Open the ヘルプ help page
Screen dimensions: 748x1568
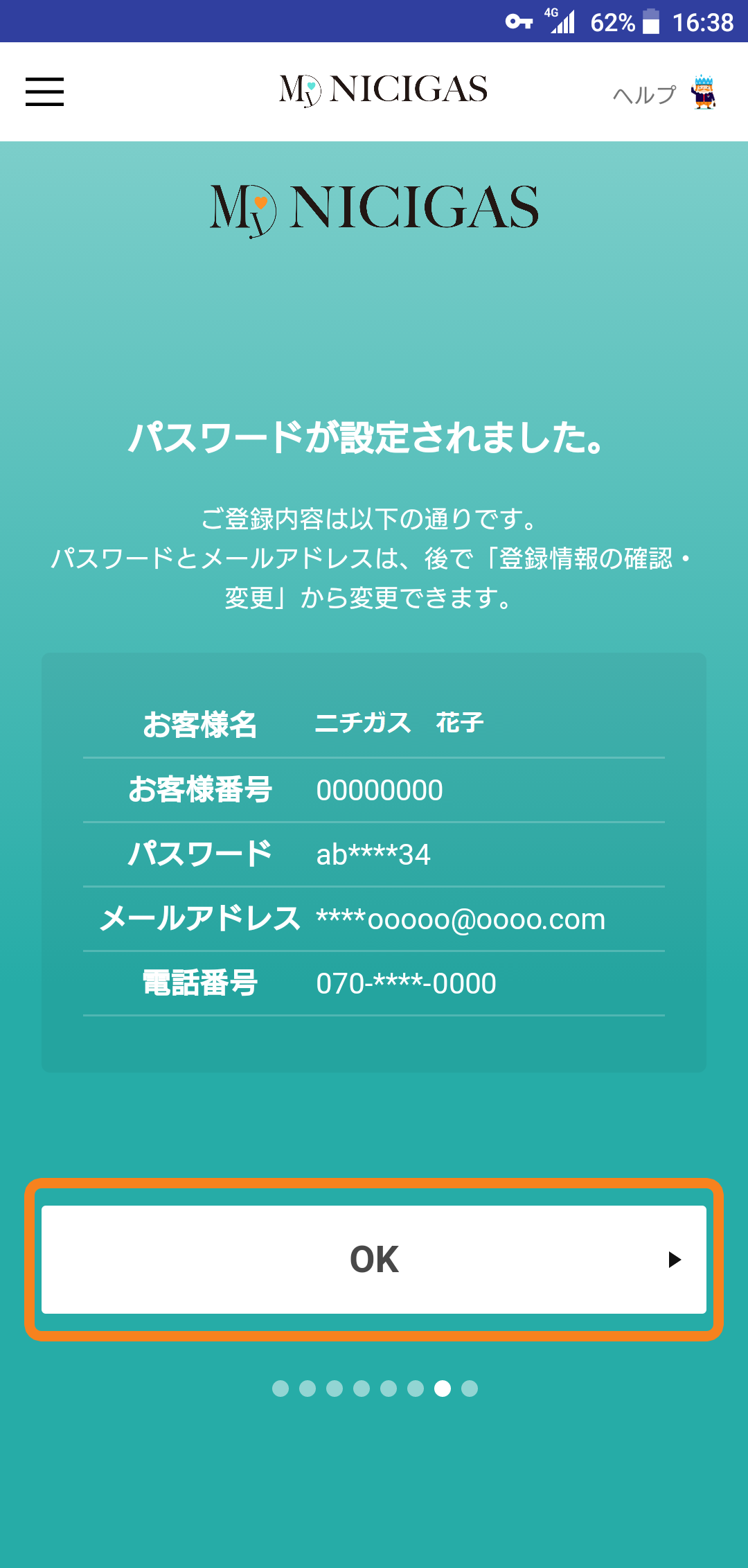point(664,94)
